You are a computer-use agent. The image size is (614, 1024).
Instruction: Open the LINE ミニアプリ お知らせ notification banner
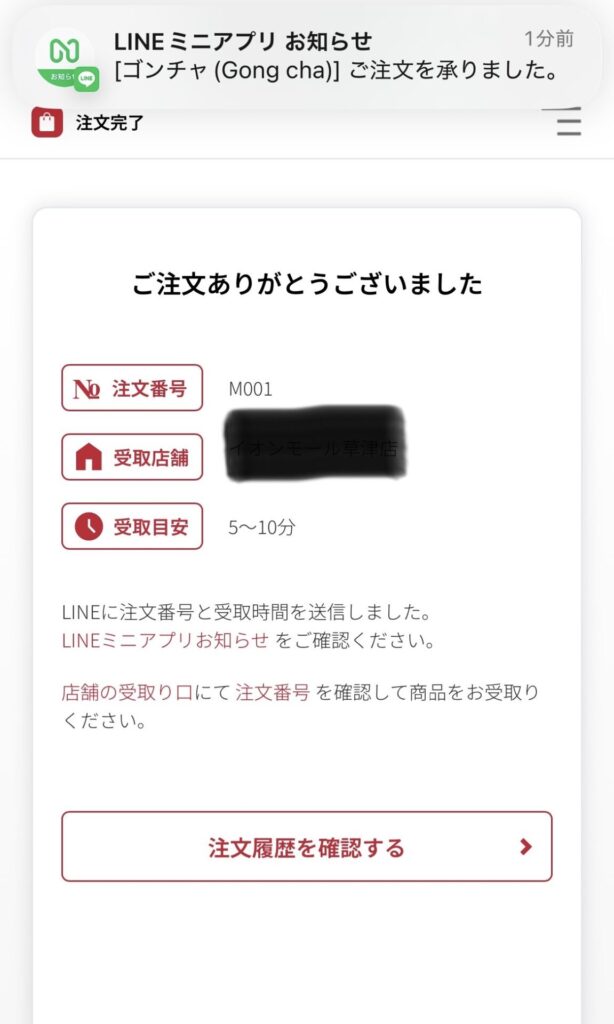point(306,56)
